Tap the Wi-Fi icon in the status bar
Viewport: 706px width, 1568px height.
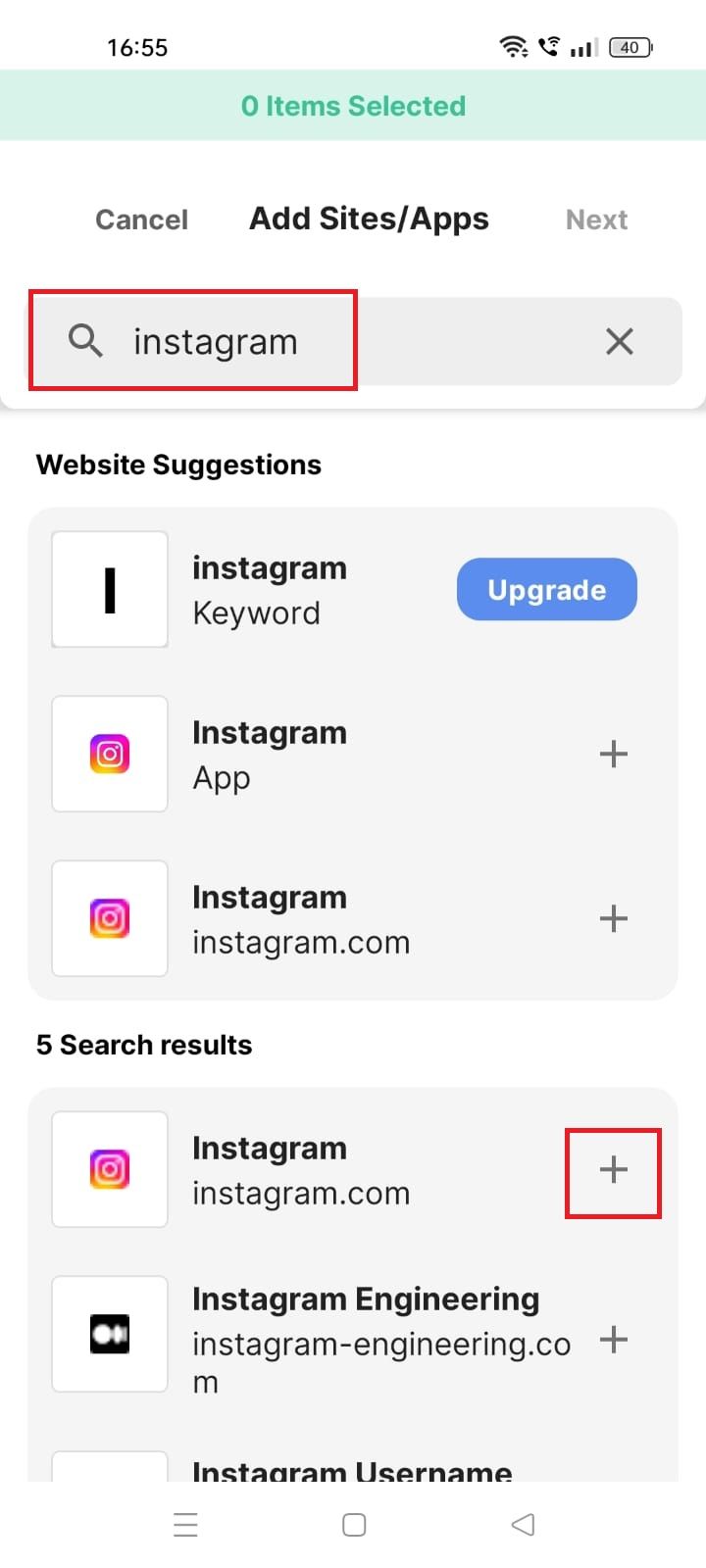pyautogui.click(x=515, y=46)
